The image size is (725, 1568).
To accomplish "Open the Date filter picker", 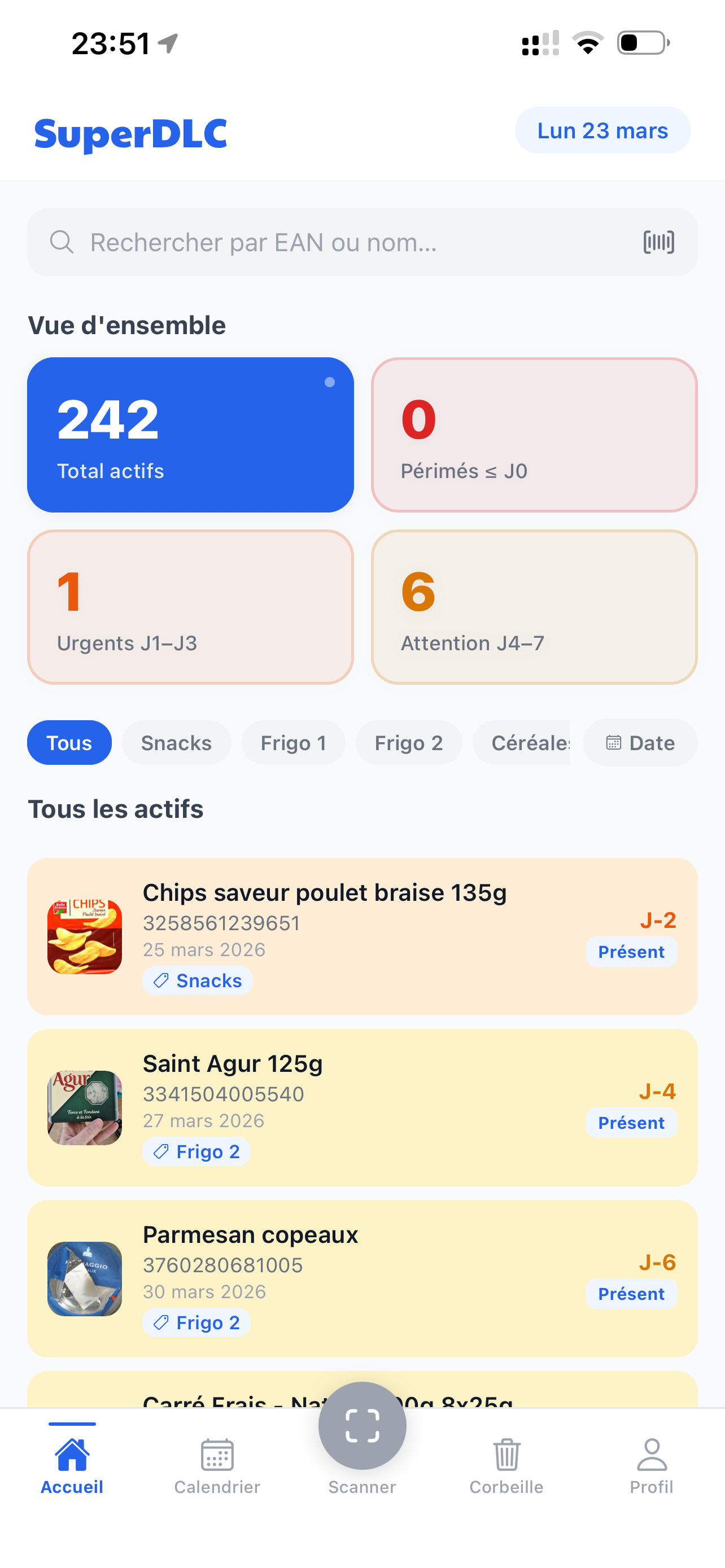I will click(x=640, y=743).
